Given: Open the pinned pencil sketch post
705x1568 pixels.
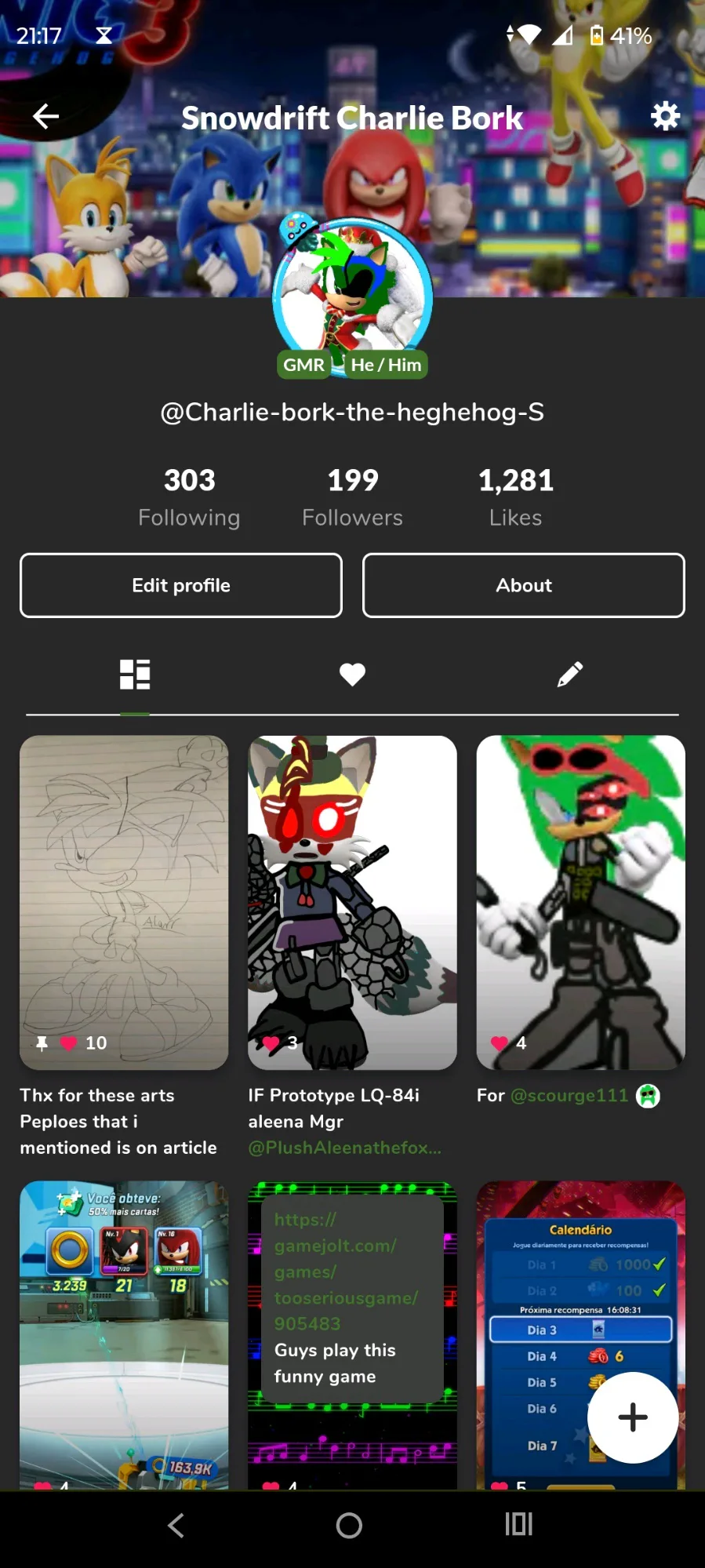Looking at the screenshot, I should [124, 902].
